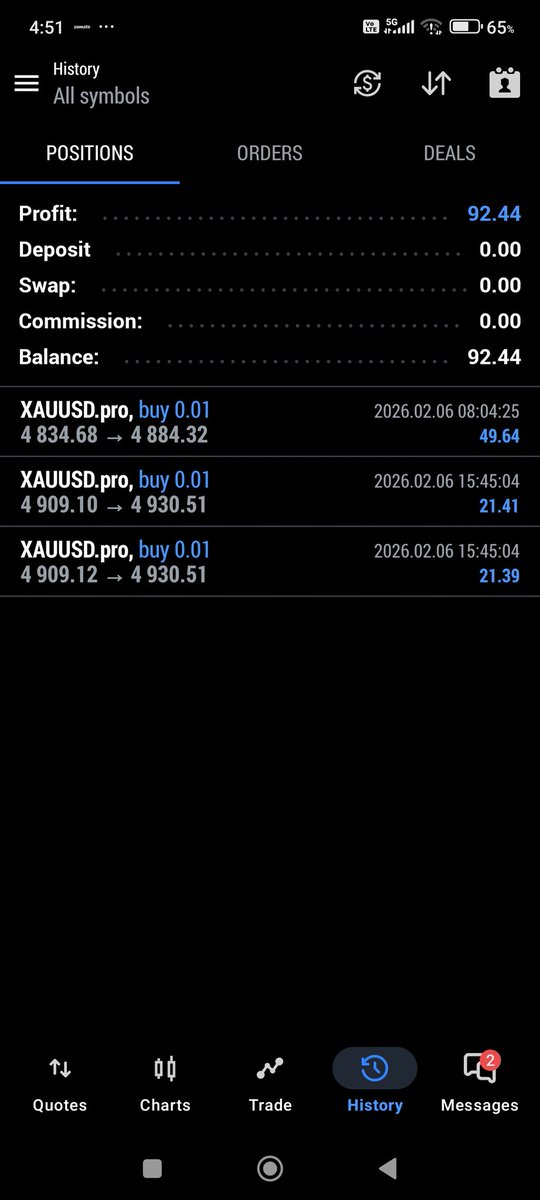Go to the phone home screen
The image size is (540, 1200).
coord(270,1167)
